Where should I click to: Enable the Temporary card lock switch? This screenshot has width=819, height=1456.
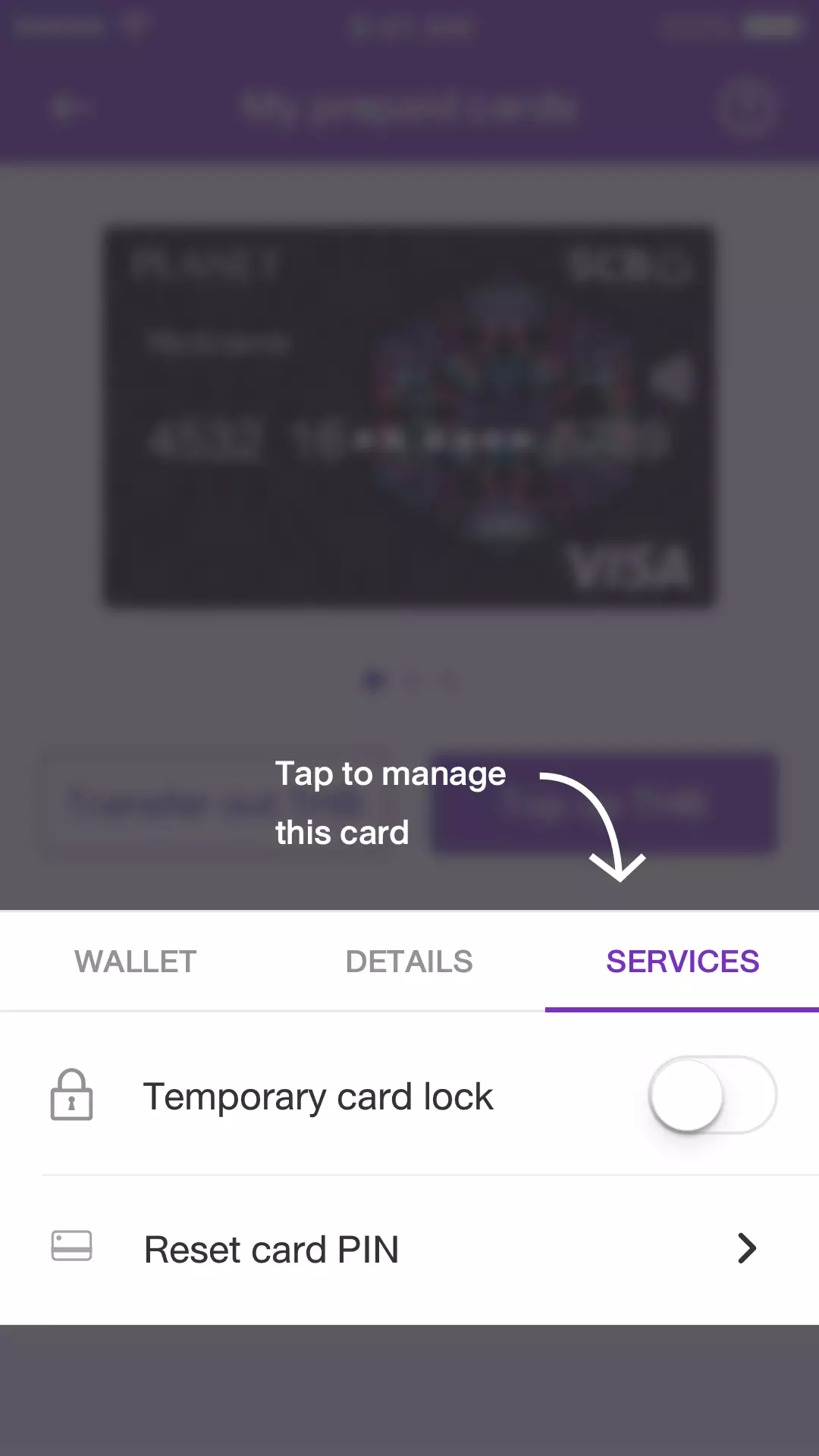711,1095
